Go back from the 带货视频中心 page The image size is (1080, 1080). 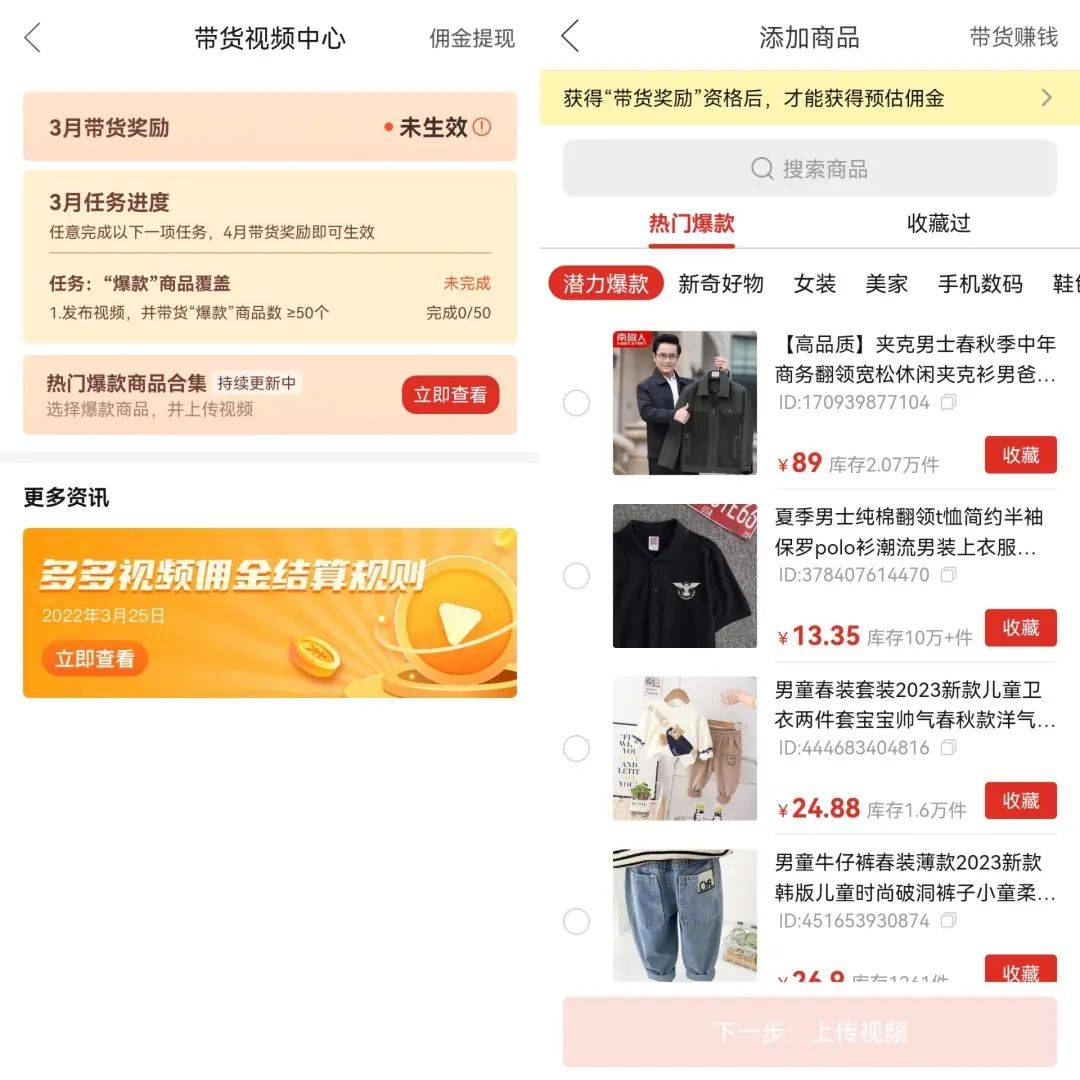coord(33,38)
